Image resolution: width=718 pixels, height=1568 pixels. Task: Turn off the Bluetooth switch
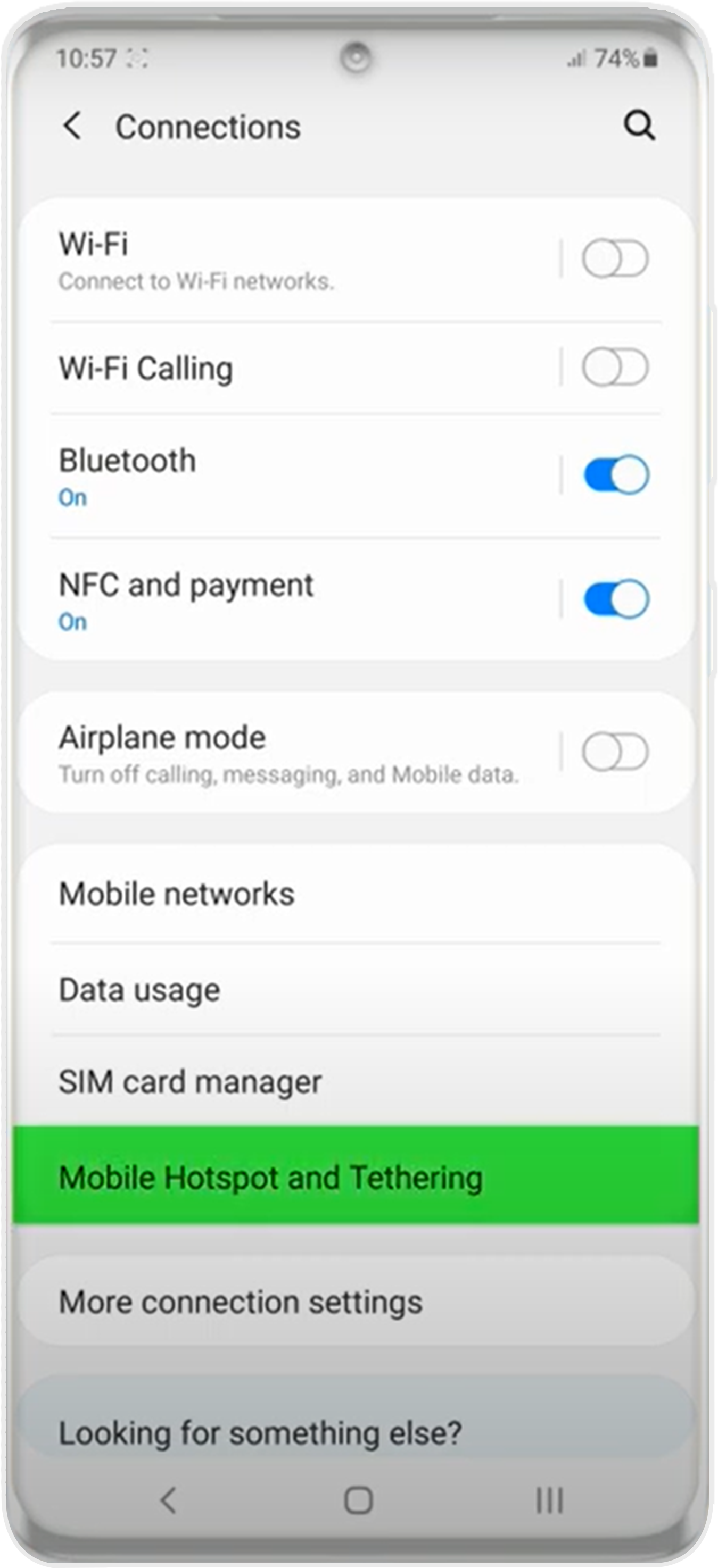[x=616, y=475]
